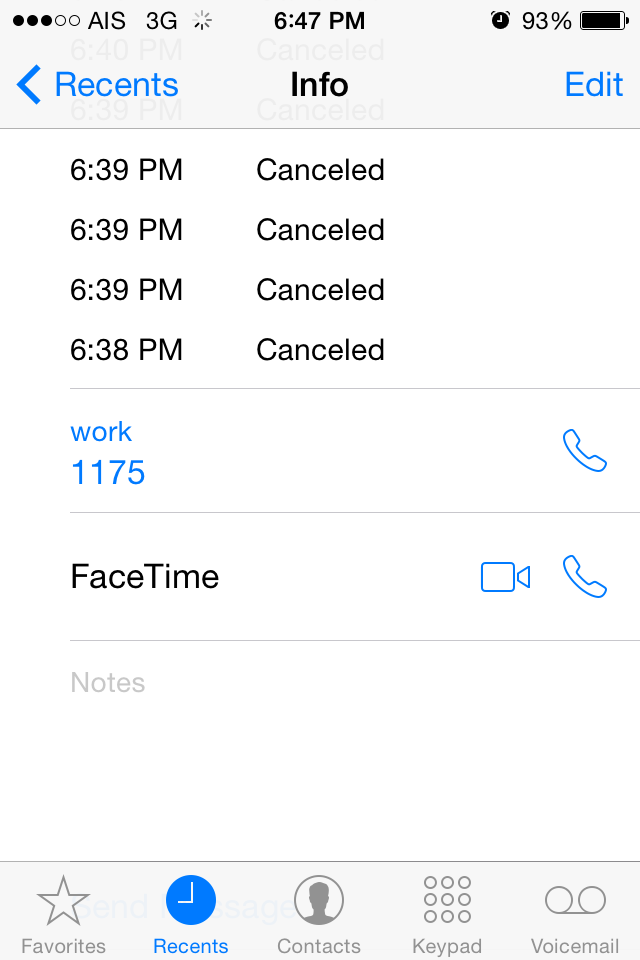
Task: Open the Favorites tab
Action: pos(63,913)
